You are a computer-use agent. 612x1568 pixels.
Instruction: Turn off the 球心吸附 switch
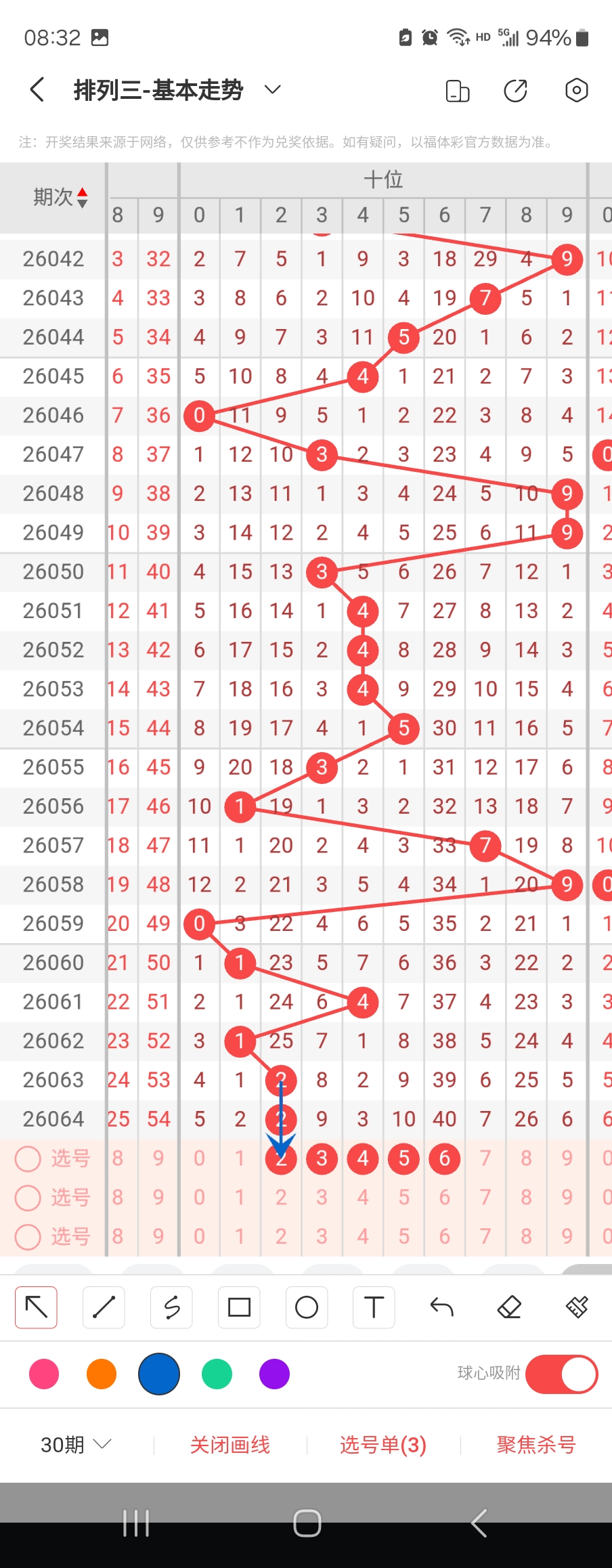coord(561,1374)
